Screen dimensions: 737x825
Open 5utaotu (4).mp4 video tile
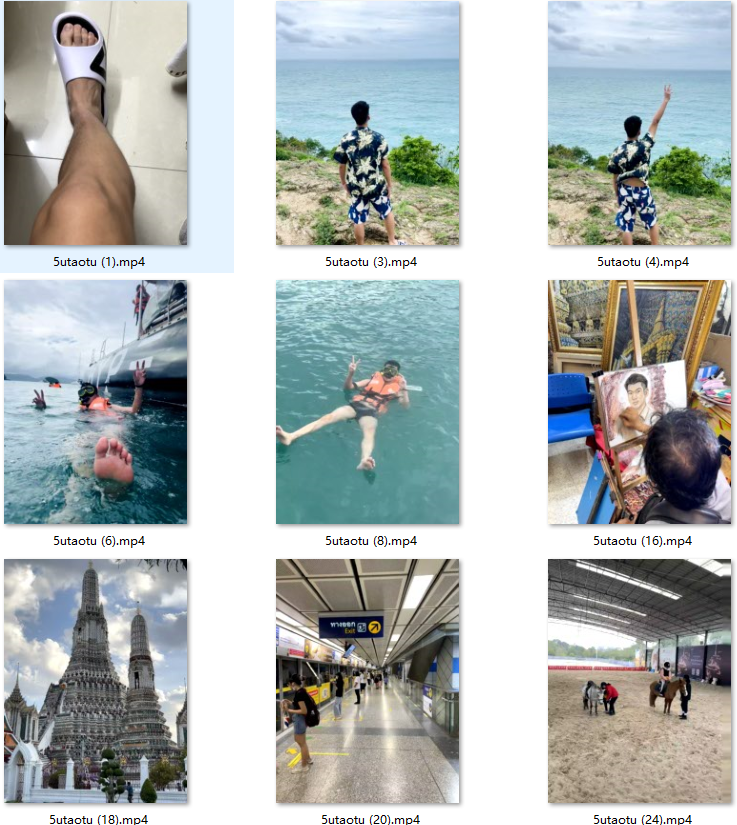(x=640, y=124)
